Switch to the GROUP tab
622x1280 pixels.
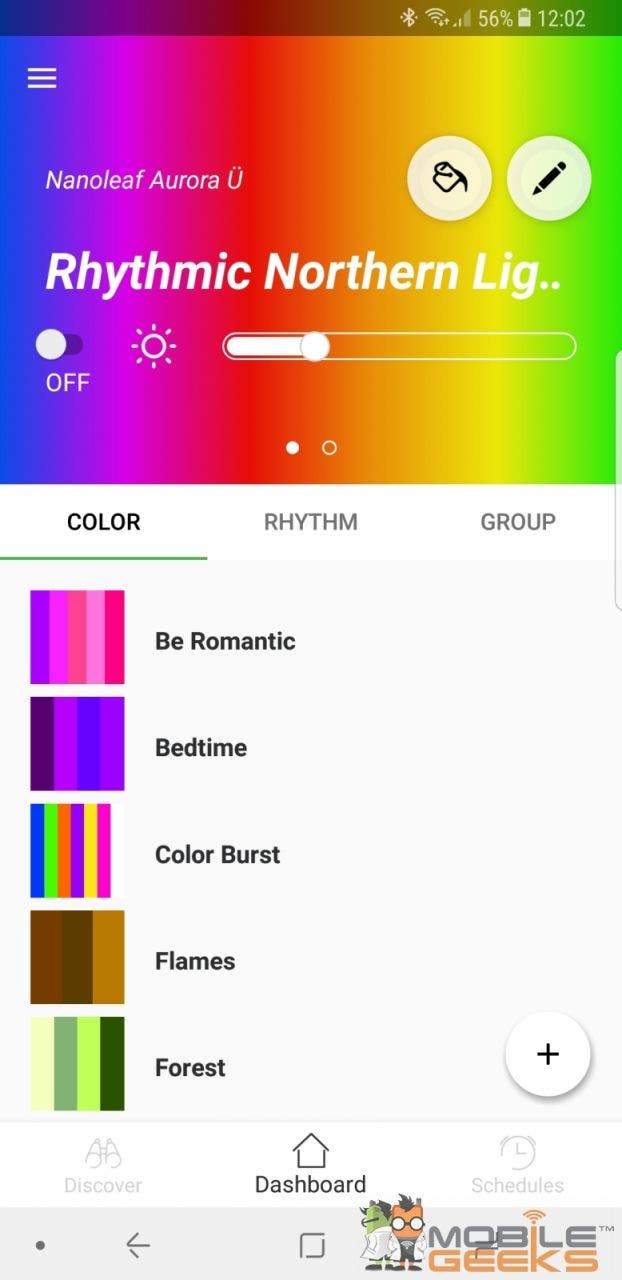(518, 521)
